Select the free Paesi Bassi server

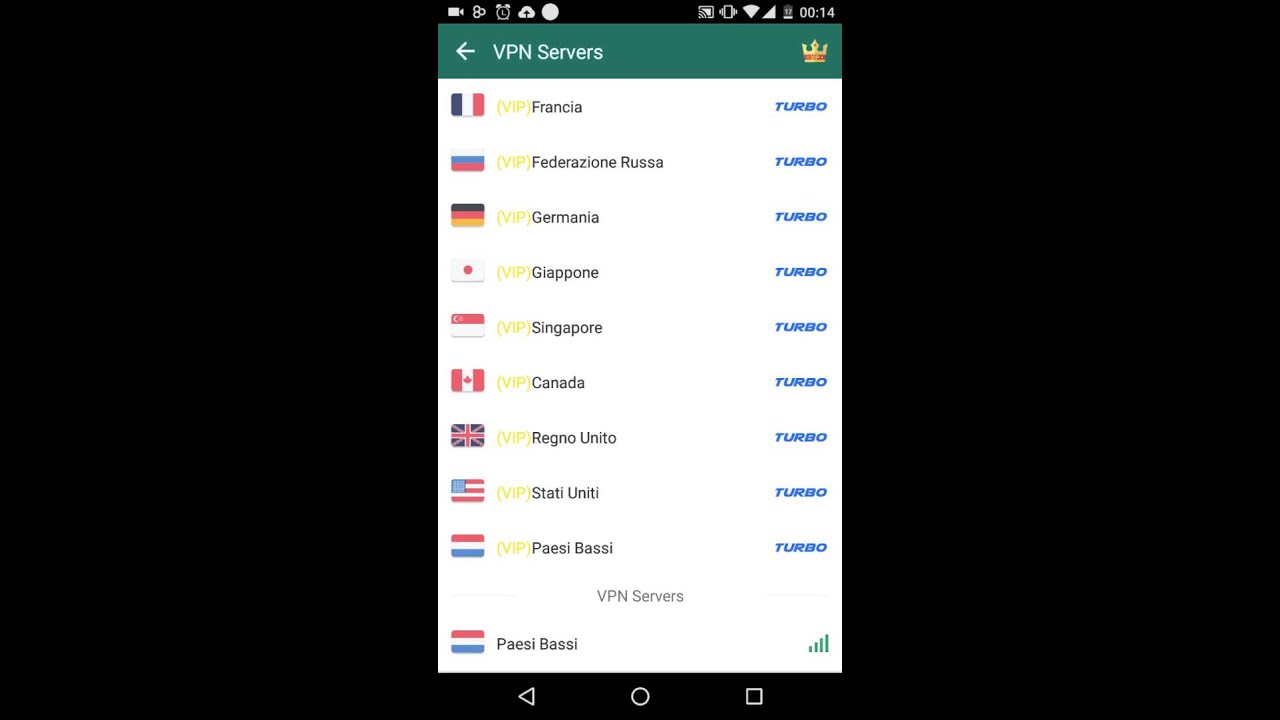639,644
